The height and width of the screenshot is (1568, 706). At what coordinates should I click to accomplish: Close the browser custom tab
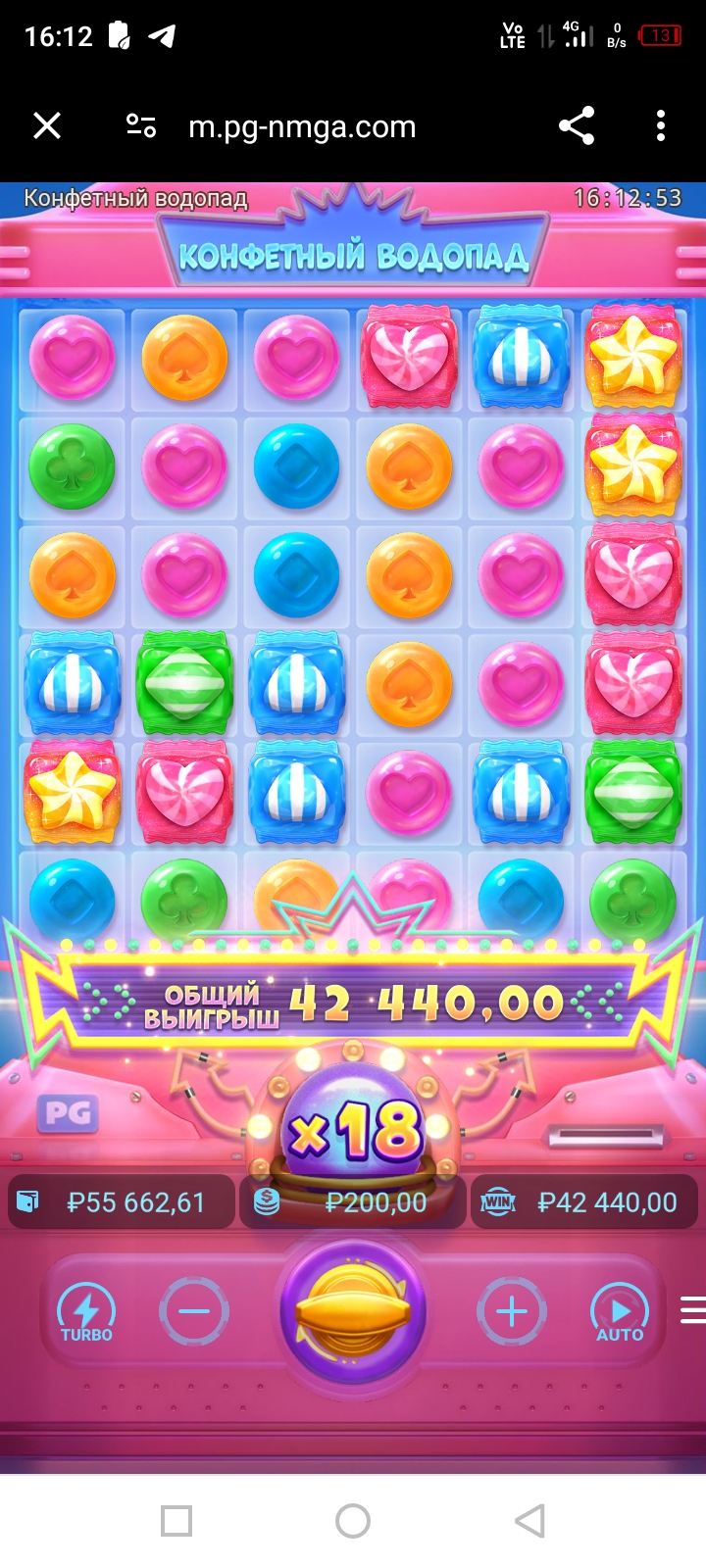47,126
